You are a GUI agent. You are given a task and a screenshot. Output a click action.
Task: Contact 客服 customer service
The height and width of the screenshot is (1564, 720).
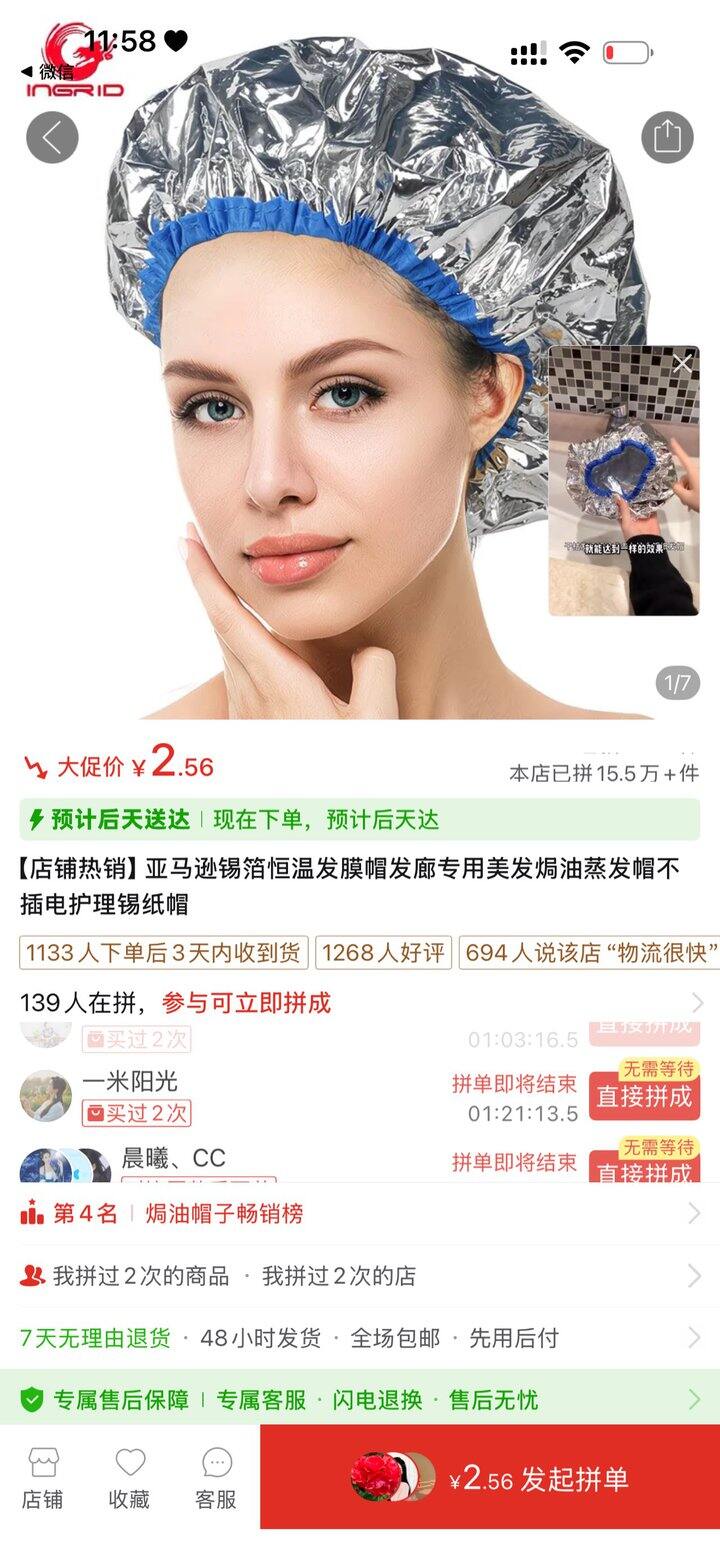216,1478
